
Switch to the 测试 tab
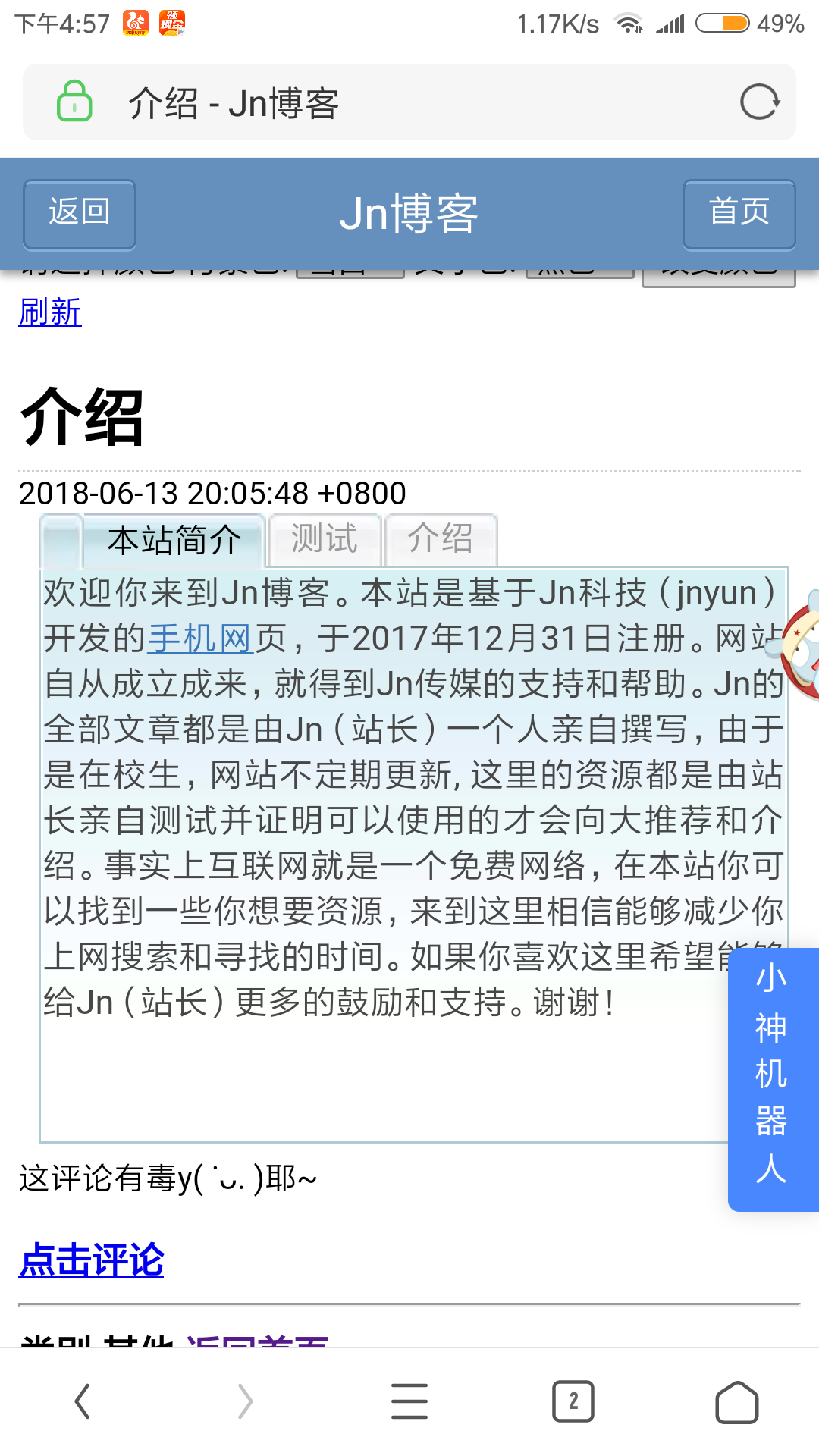325,540
